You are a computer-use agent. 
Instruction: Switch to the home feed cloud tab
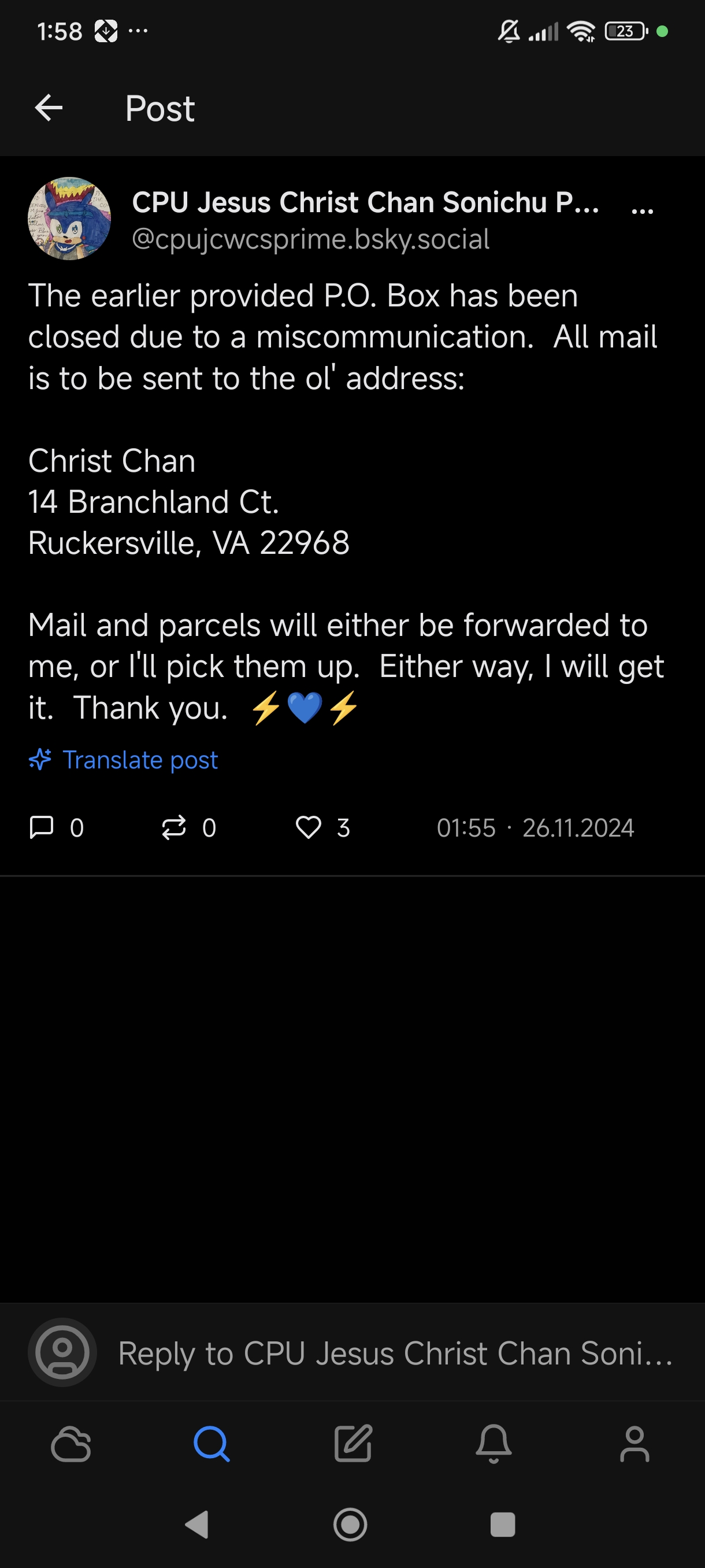(x=70, y=1443)
